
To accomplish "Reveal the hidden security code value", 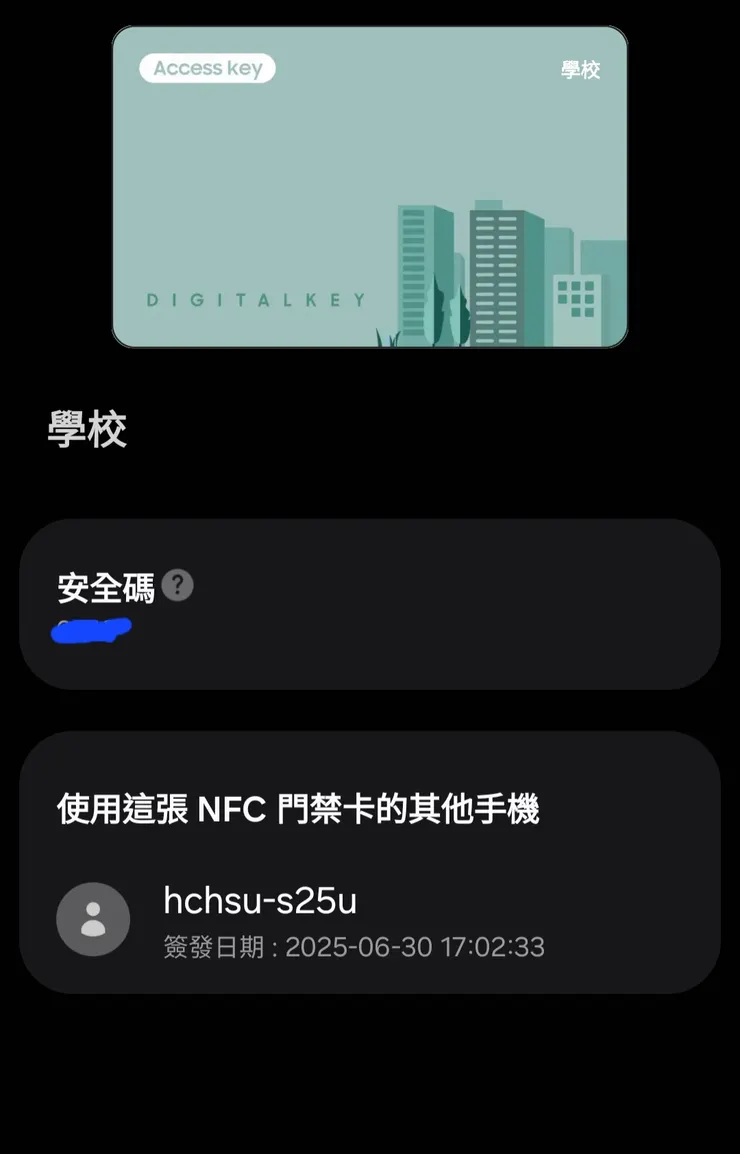I will [93, 632].
